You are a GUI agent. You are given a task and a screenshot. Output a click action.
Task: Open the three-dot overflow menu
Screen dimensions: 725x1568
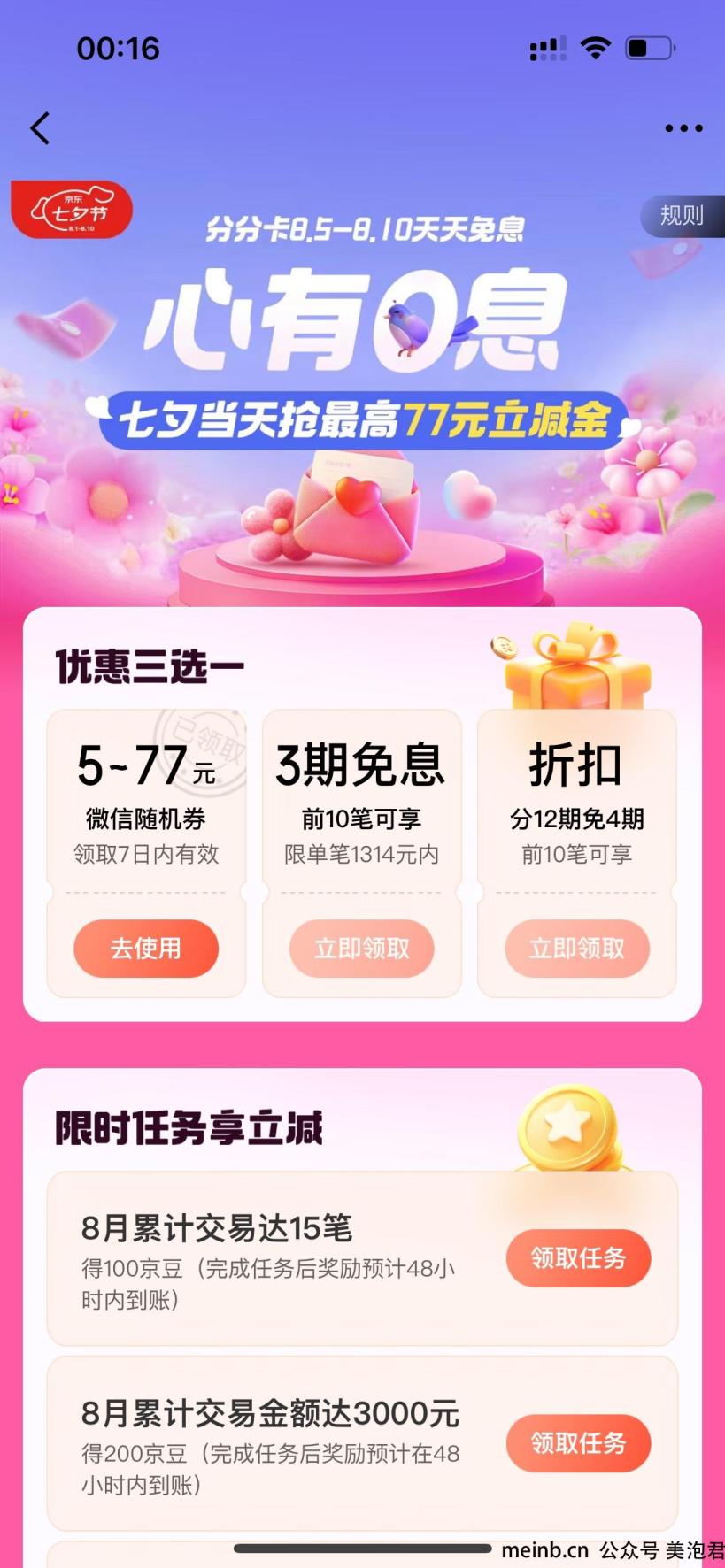click(x=683, y=128)
